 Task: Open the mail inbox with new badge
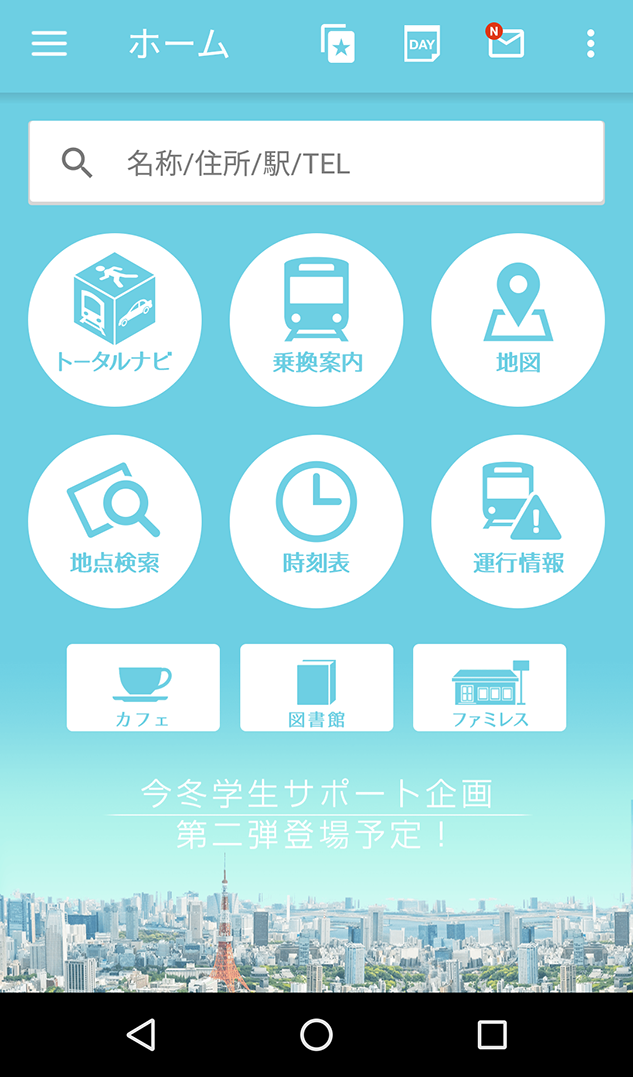(505, 42)
